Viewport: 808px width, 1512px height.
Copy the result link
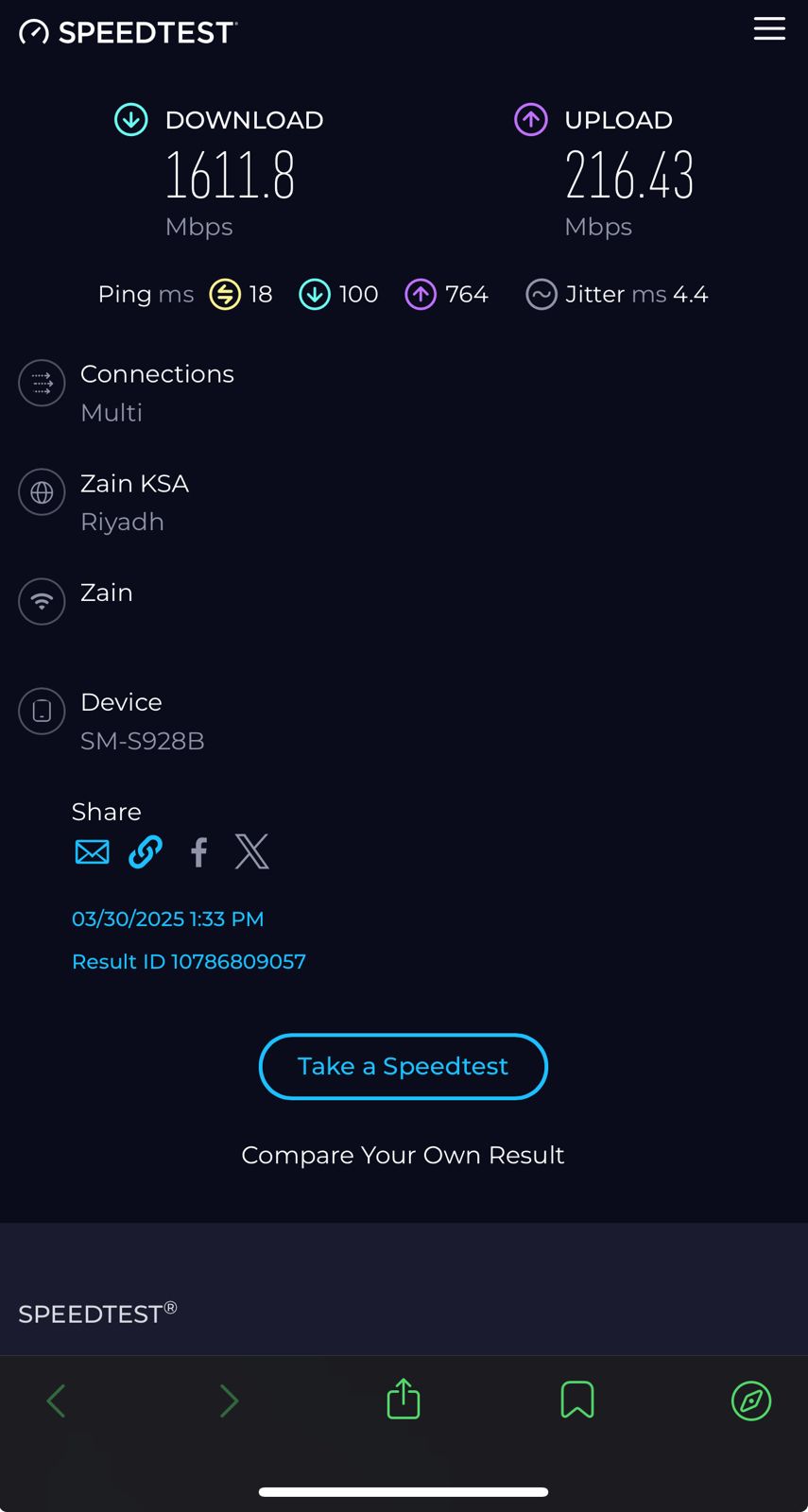pyautogui.click(x=146, y=852)
